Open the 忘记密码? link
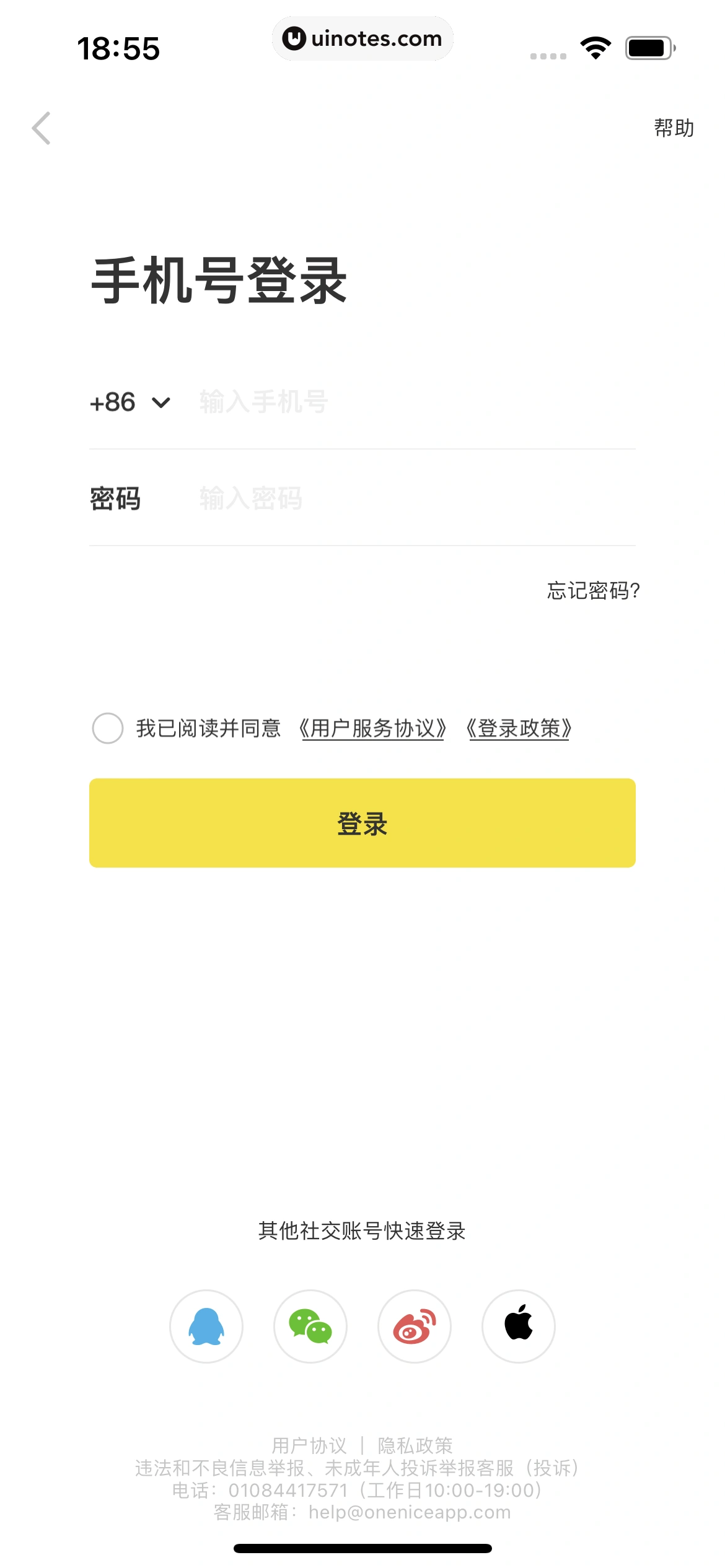Viewport: 725px width, 1568px height. 593,591
